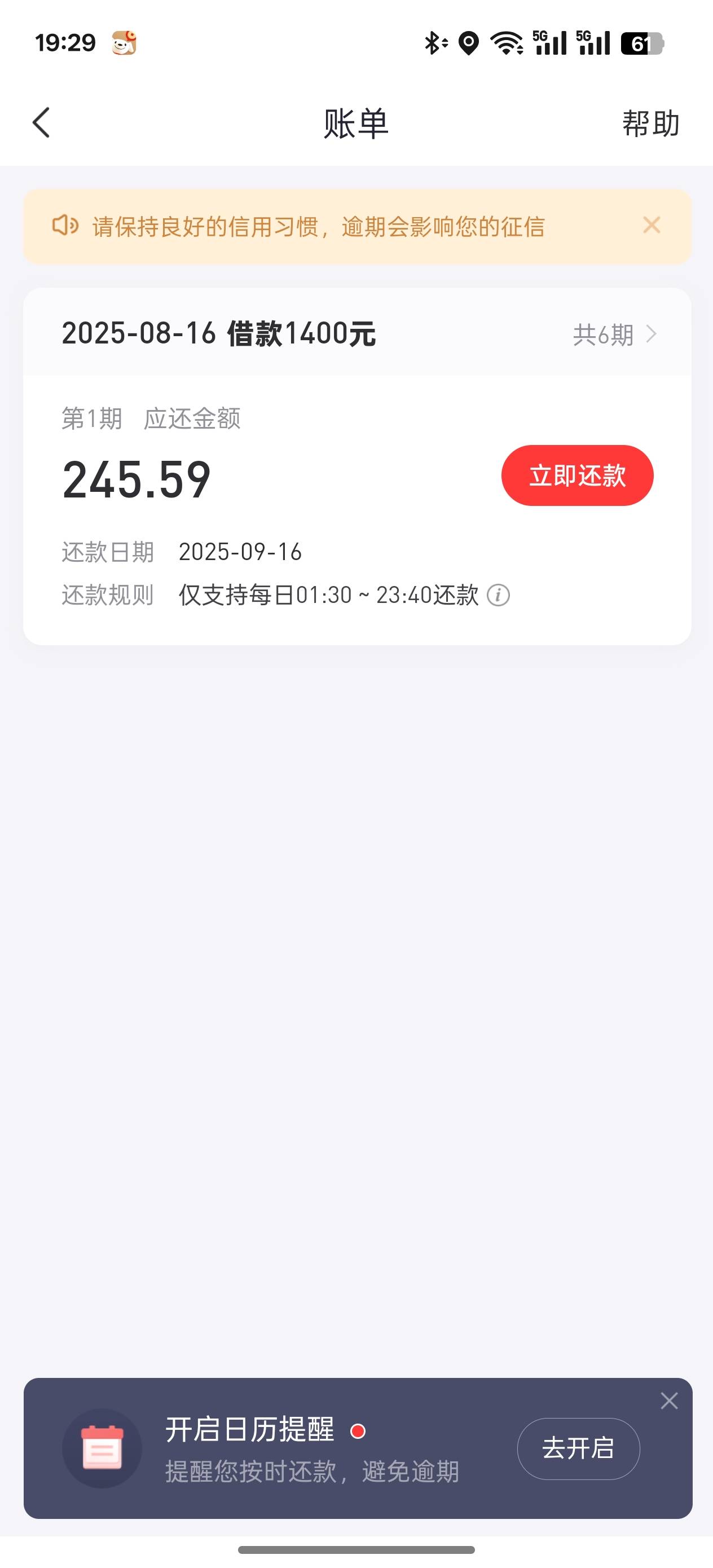Viewport: 713px width, 1568px height.
Task: Tap 去开启 to enable calendar reminder
Action: [578, 1448]
